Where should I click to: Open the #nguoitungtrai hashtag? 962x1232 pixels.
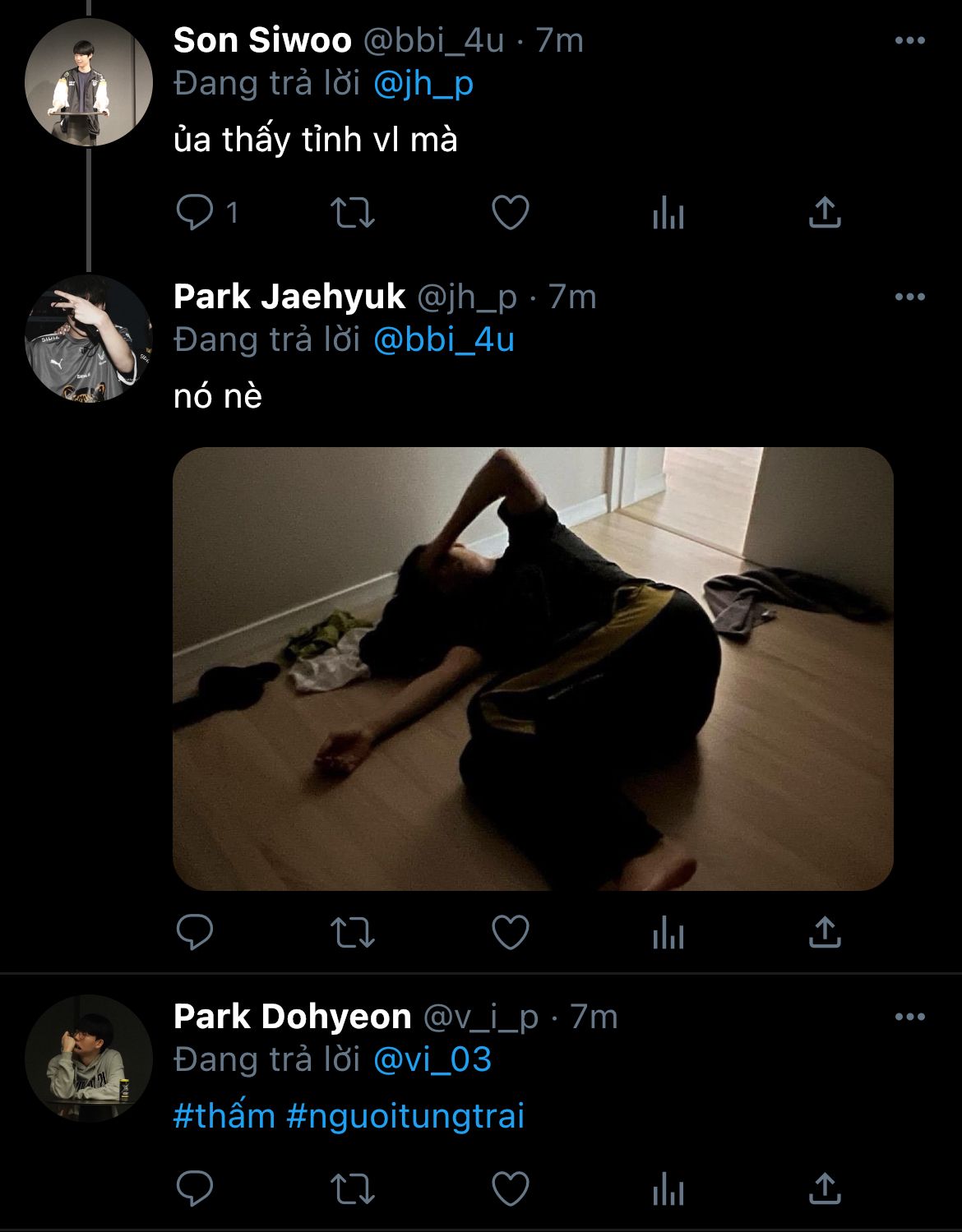[x=405, y=1116]
